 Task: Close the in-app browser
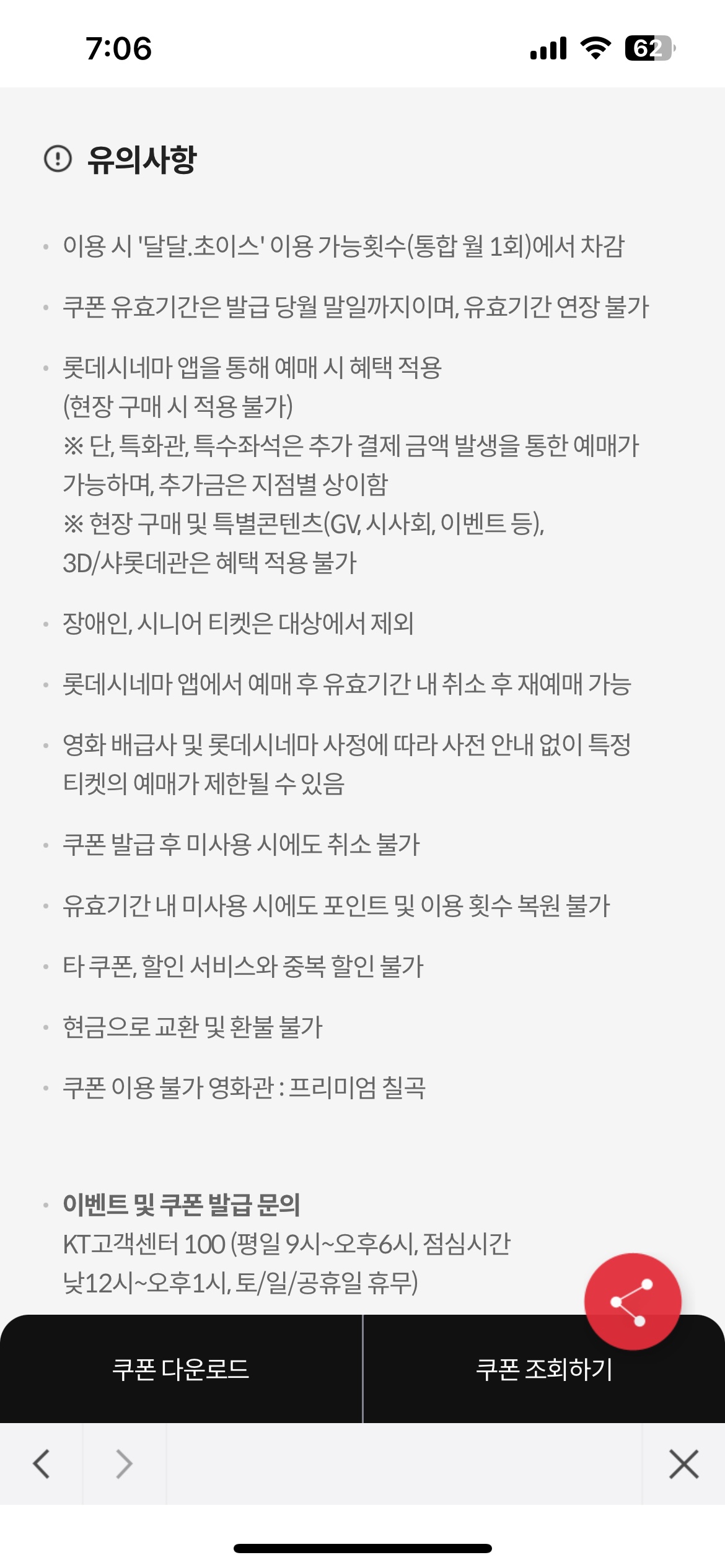point(683,1464)
